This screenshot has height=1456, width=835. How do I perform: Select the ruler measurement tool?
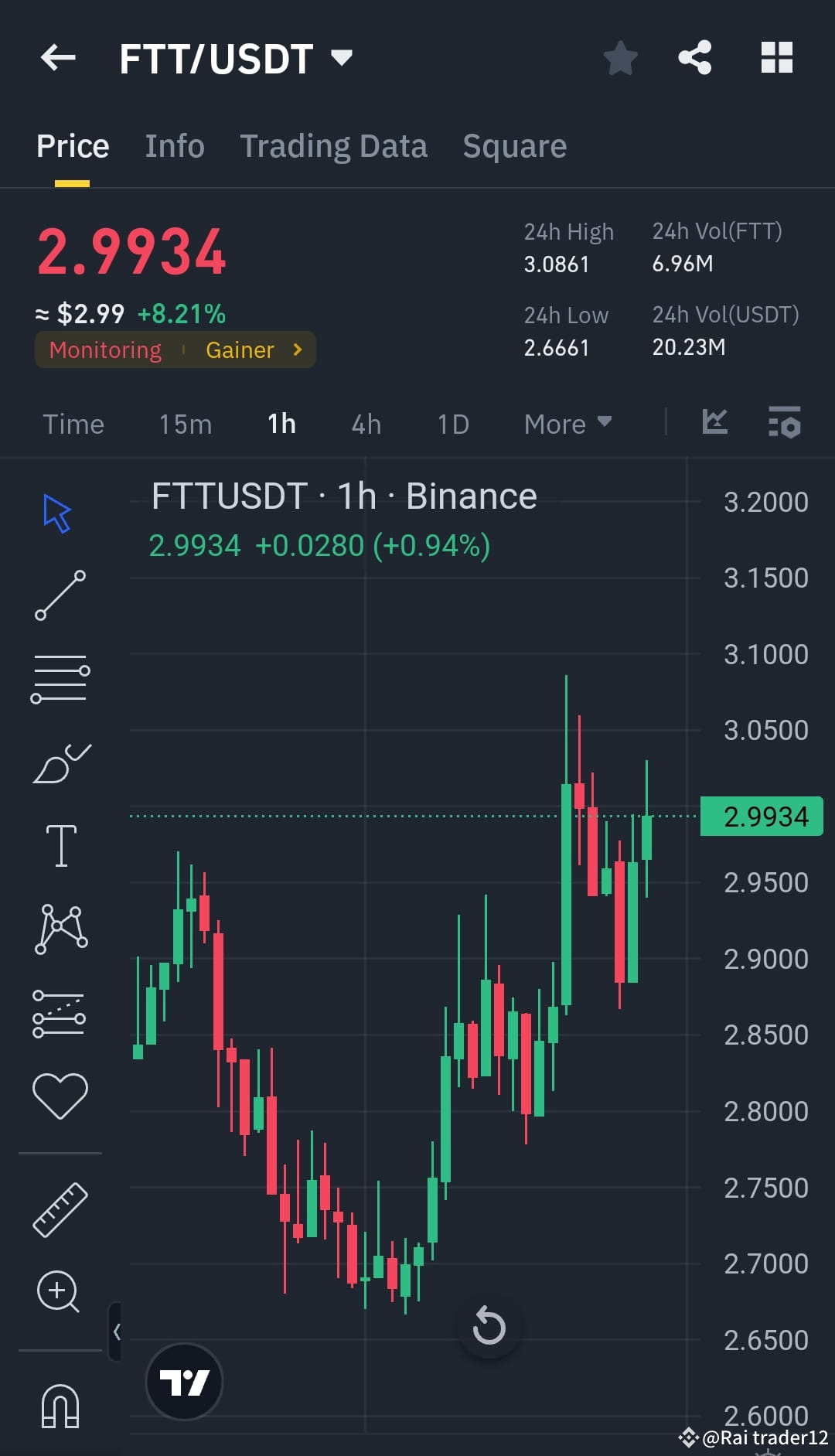(60, 1210)
